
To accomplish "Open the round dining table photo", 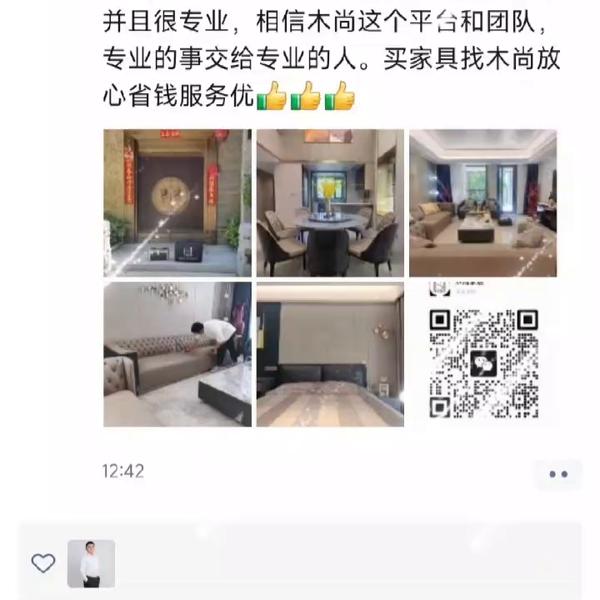I will [330, 202].
